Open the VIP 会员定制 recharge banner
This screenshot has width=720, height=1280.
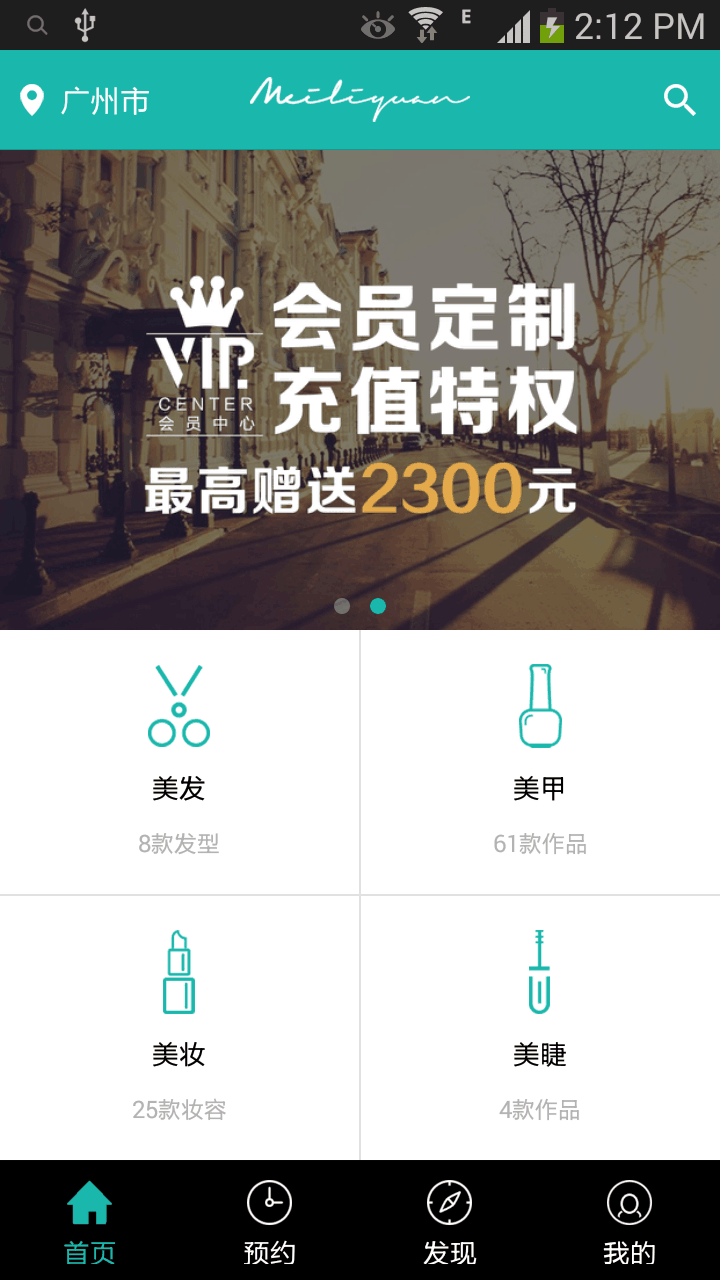[360, 390]
